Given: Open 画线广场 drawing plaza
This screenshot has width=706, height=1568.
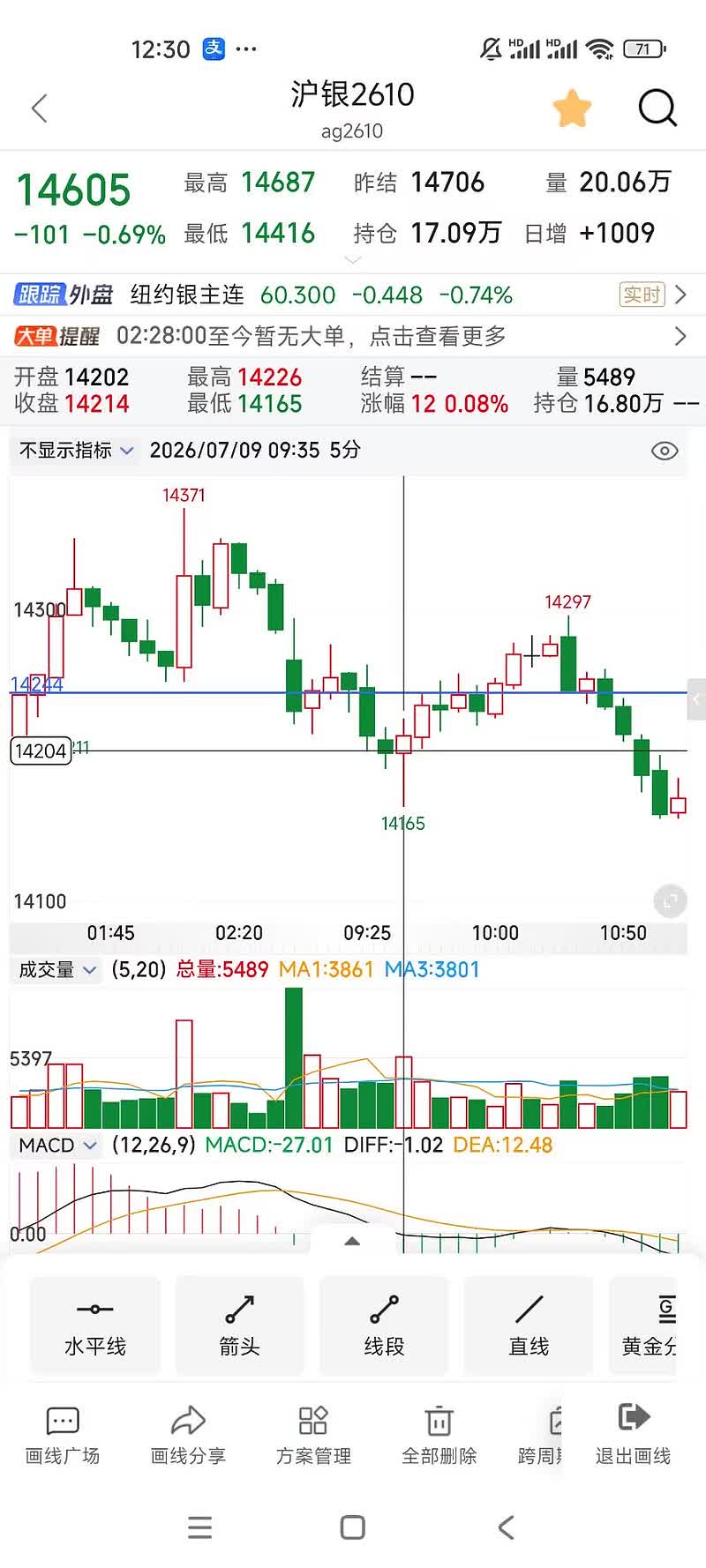Looking at the screenshot, I should pos(63,1436).
